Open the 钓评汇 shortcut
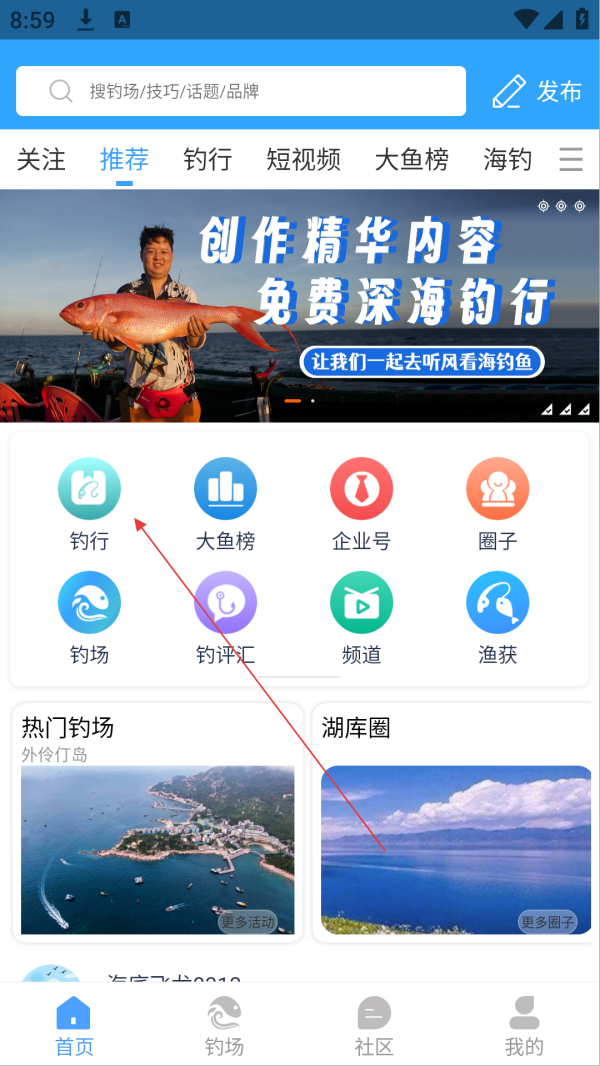 pos(225,604)
